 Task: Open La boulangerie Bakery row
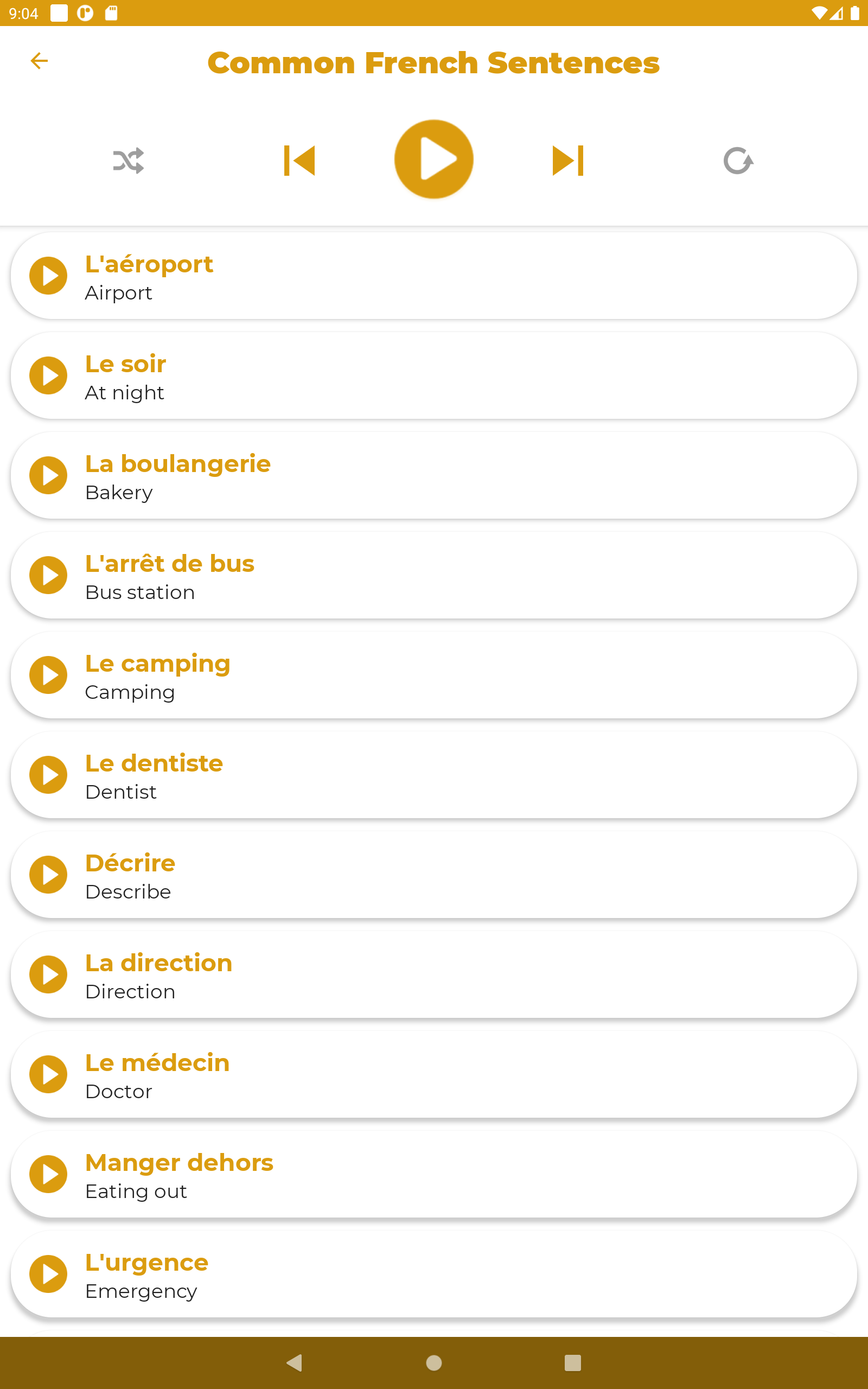pyautogui.click(x=434, y=476)
